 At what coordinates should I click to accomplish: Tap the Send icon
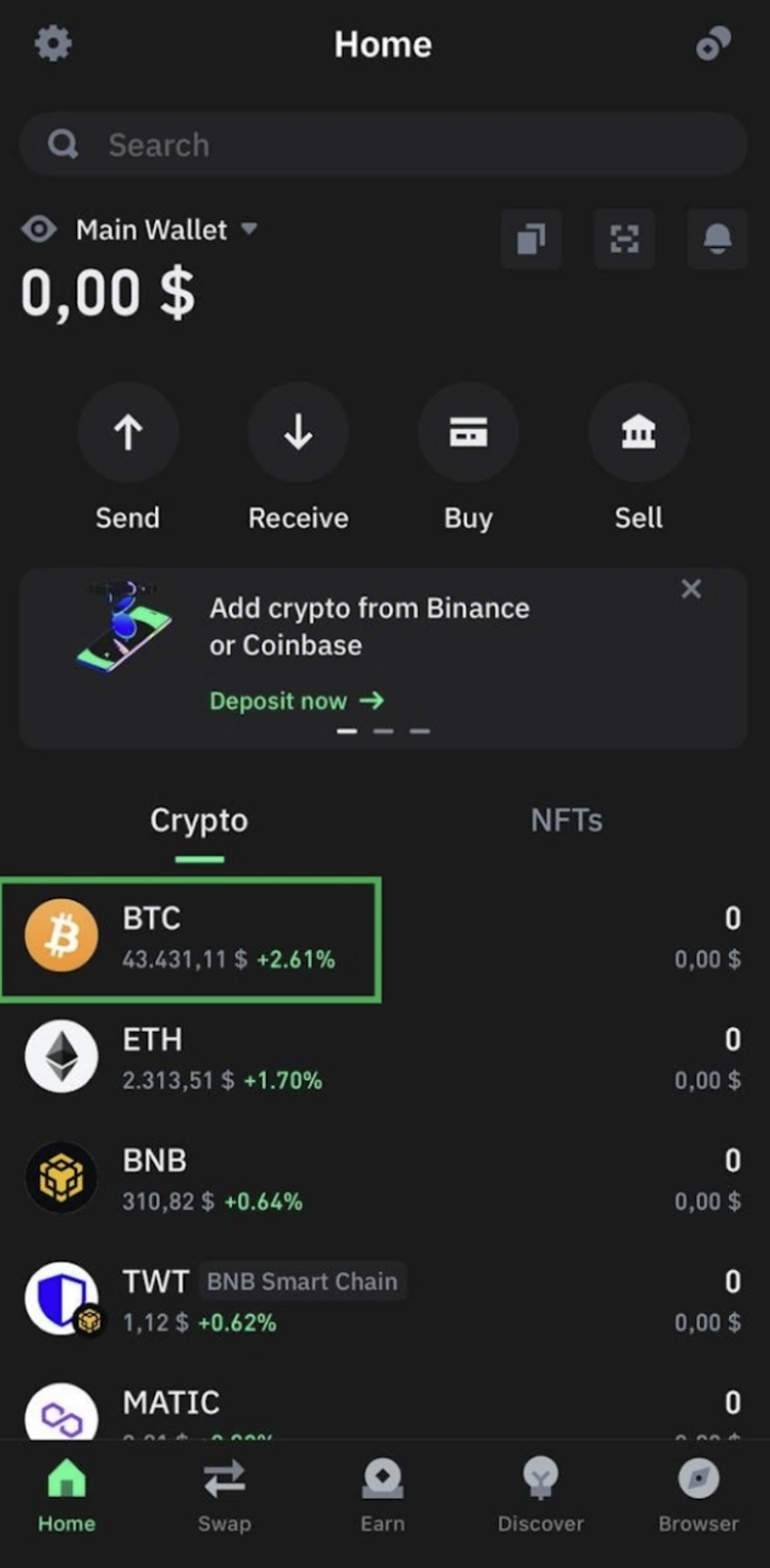click(128, 432)
